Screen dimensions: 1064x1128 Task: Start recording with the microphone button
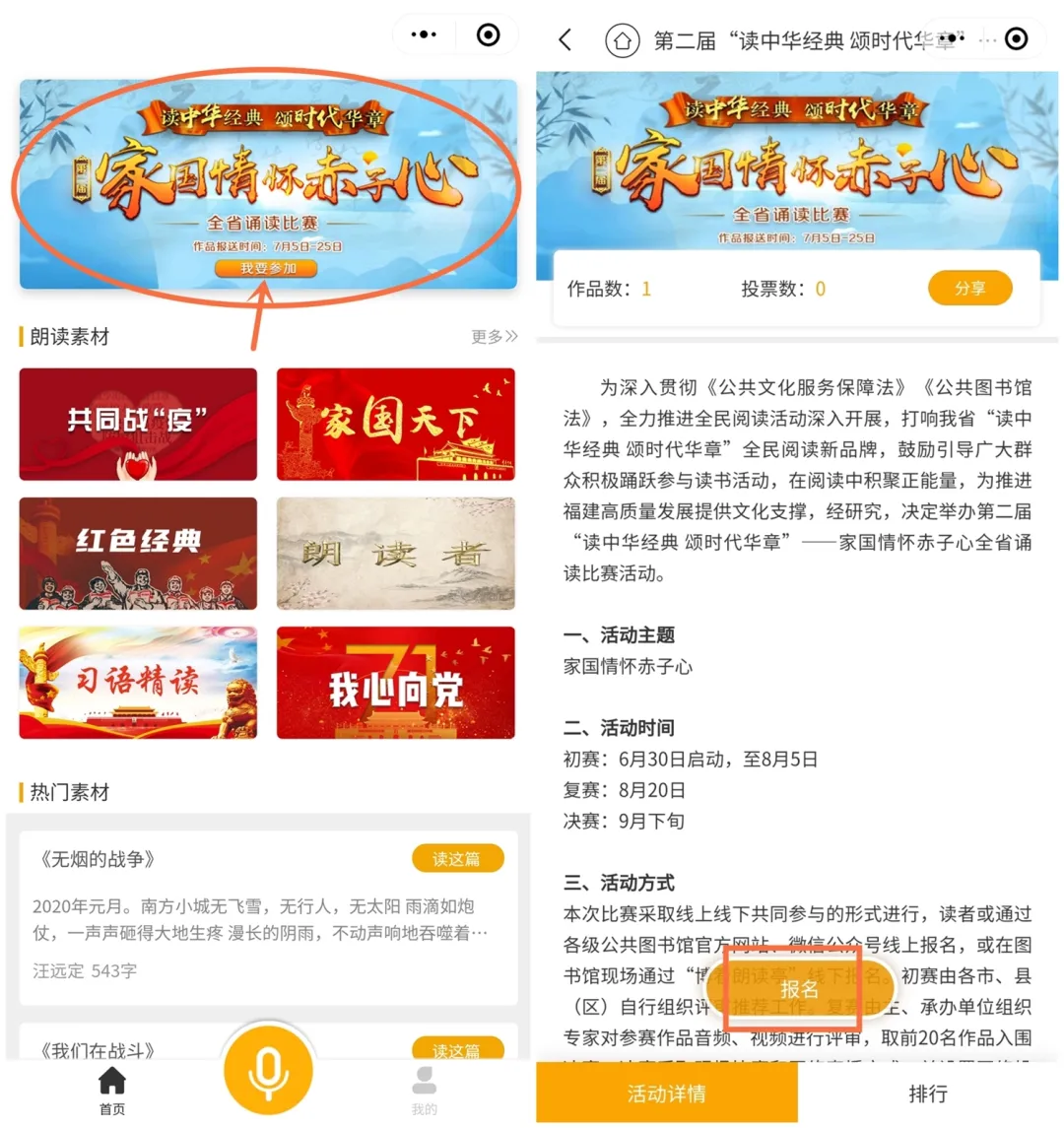268,1072
